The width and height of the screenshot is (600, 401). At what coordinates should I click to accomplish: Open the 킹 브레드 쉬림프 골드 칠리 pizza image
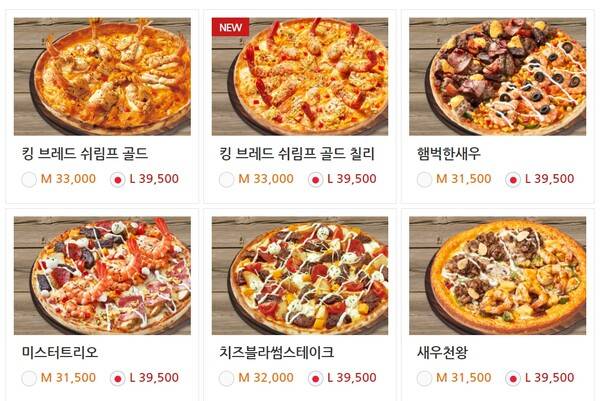click(300, 76)
